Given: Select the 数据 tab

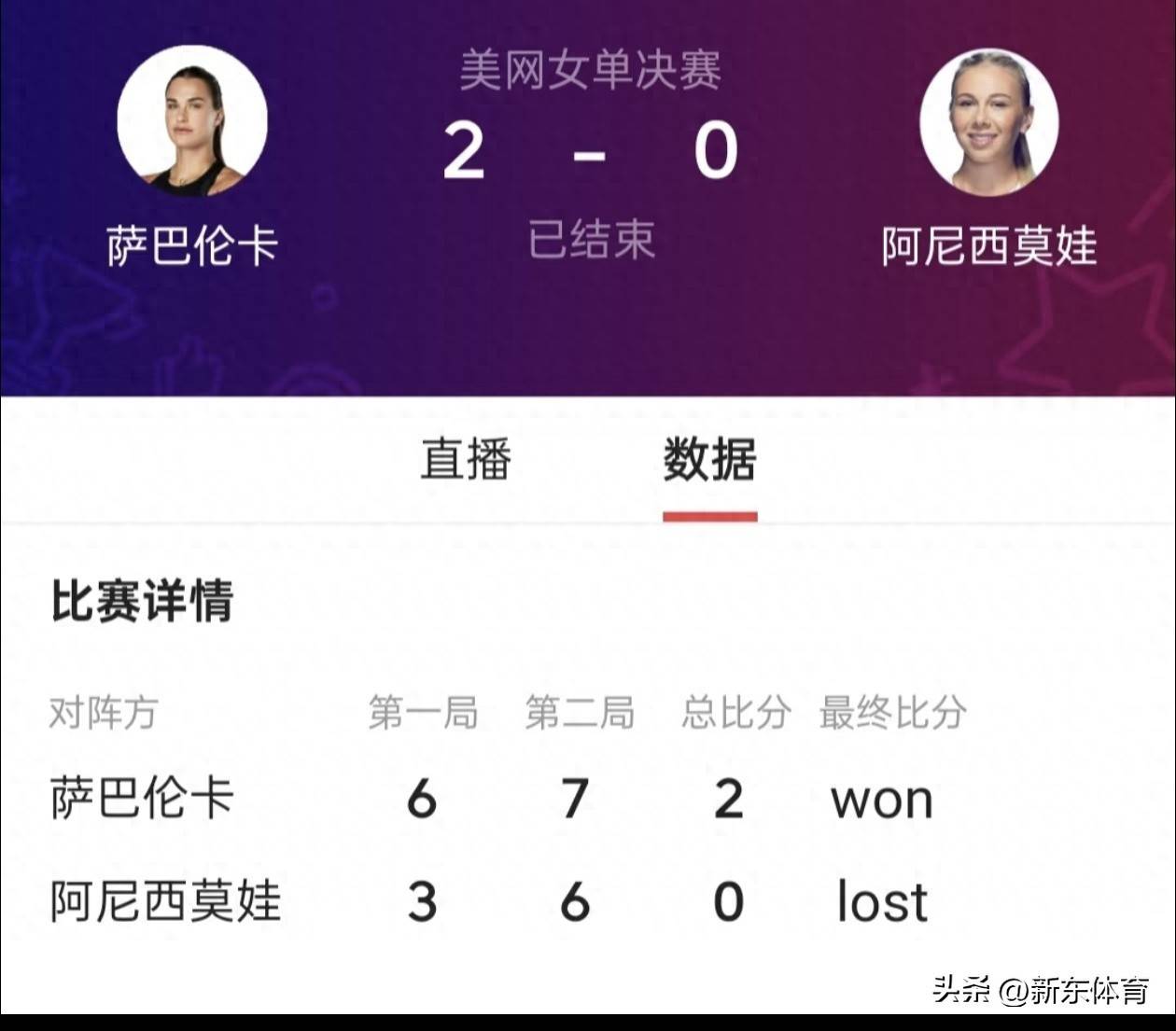Looking at the screenshot, I should (709, 459).
